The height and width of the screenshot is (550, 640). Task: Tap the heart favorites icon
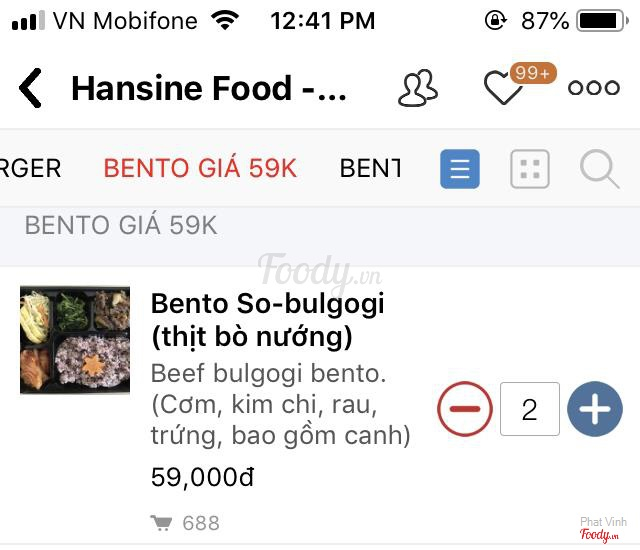tap(504, 89)
